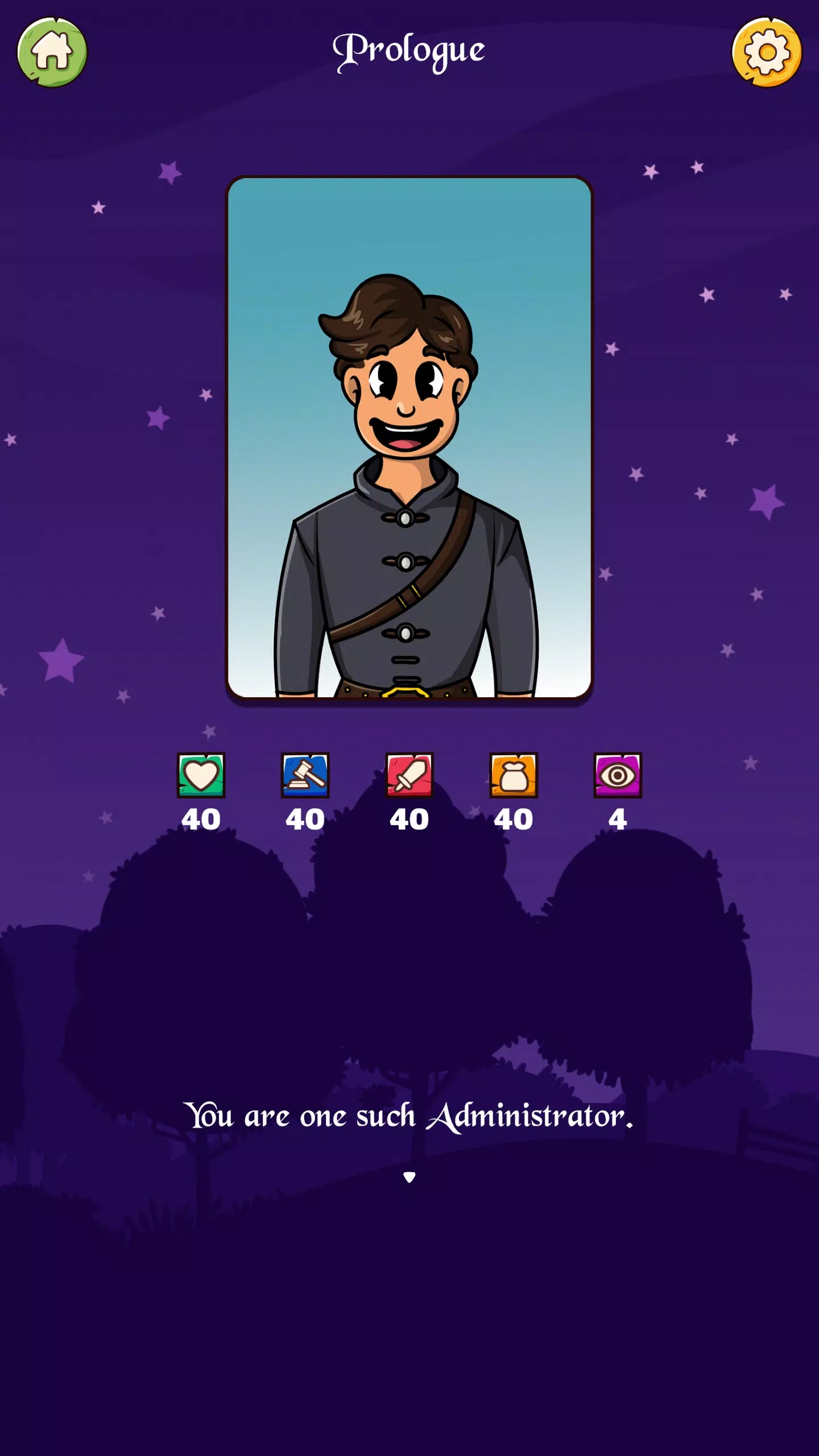Tap the Administrator character card
The image size is (819, 1456).
coord(409,438)
